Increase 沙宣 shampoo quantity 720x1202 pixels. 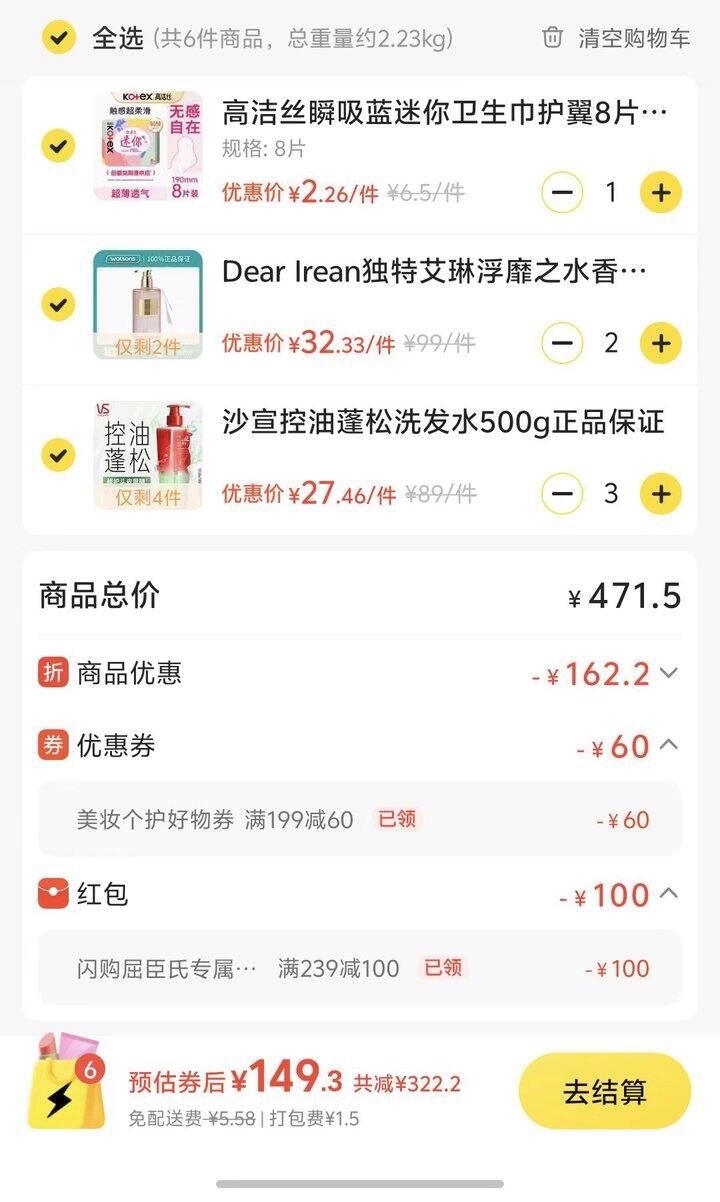[660, 494]
